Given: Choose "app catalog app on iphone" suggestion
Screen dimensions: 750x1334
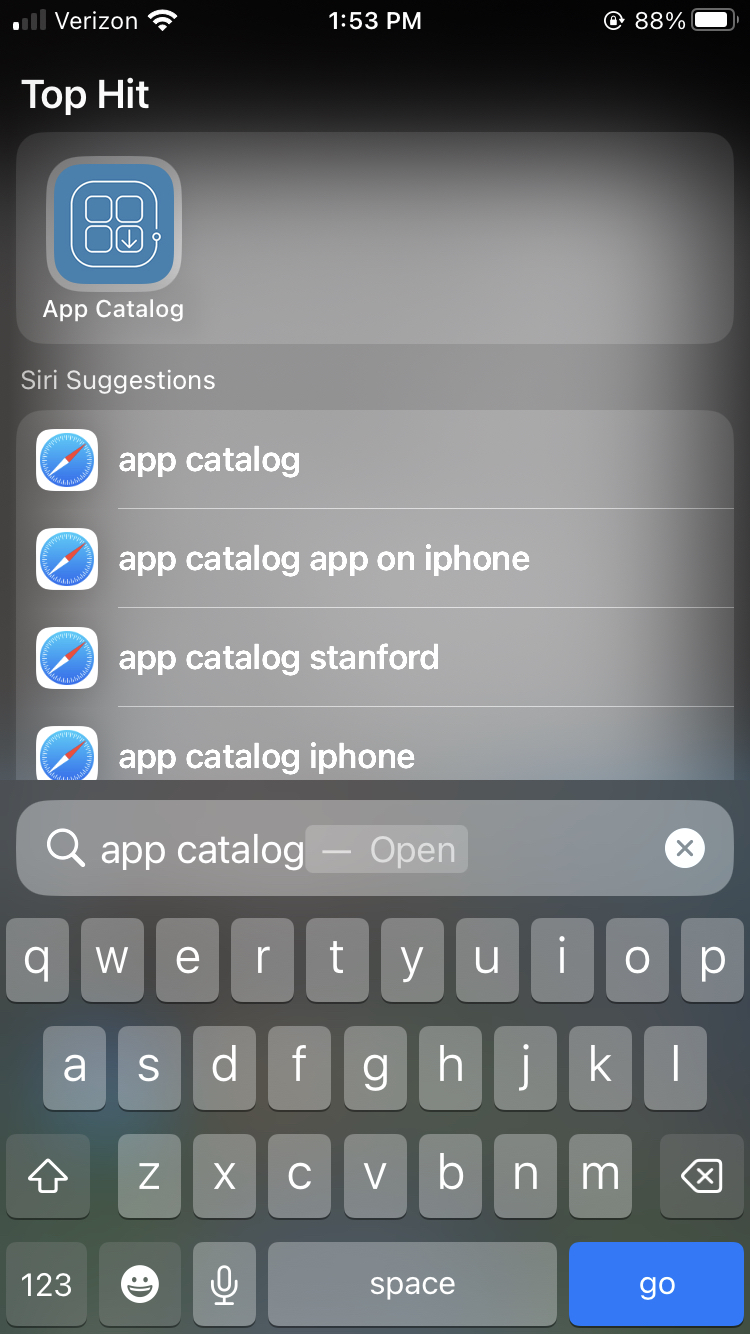Looking at the screenshot, I should point(375,558).
